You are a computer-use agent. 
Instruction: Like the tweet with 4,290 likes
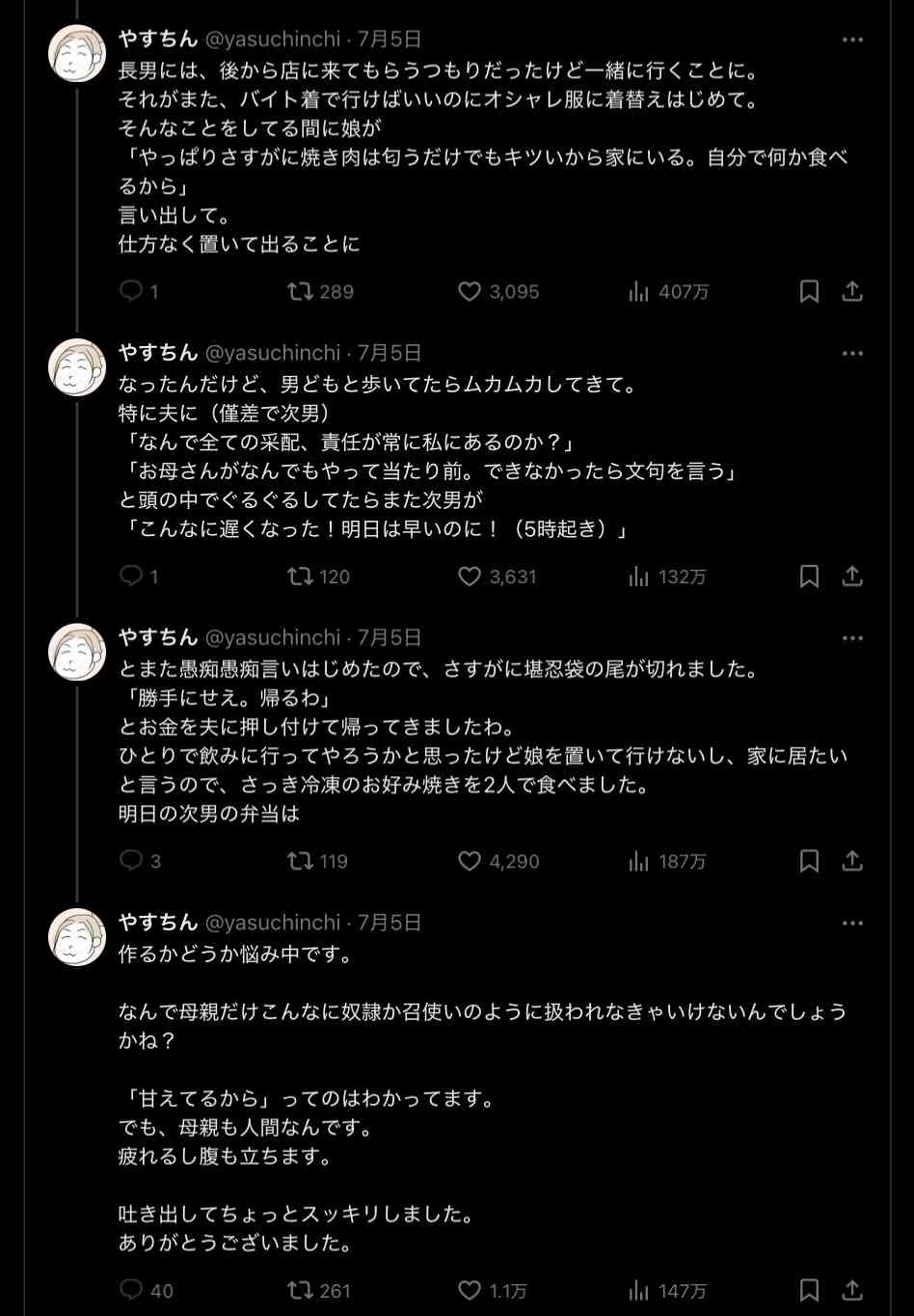click(470, 861)
